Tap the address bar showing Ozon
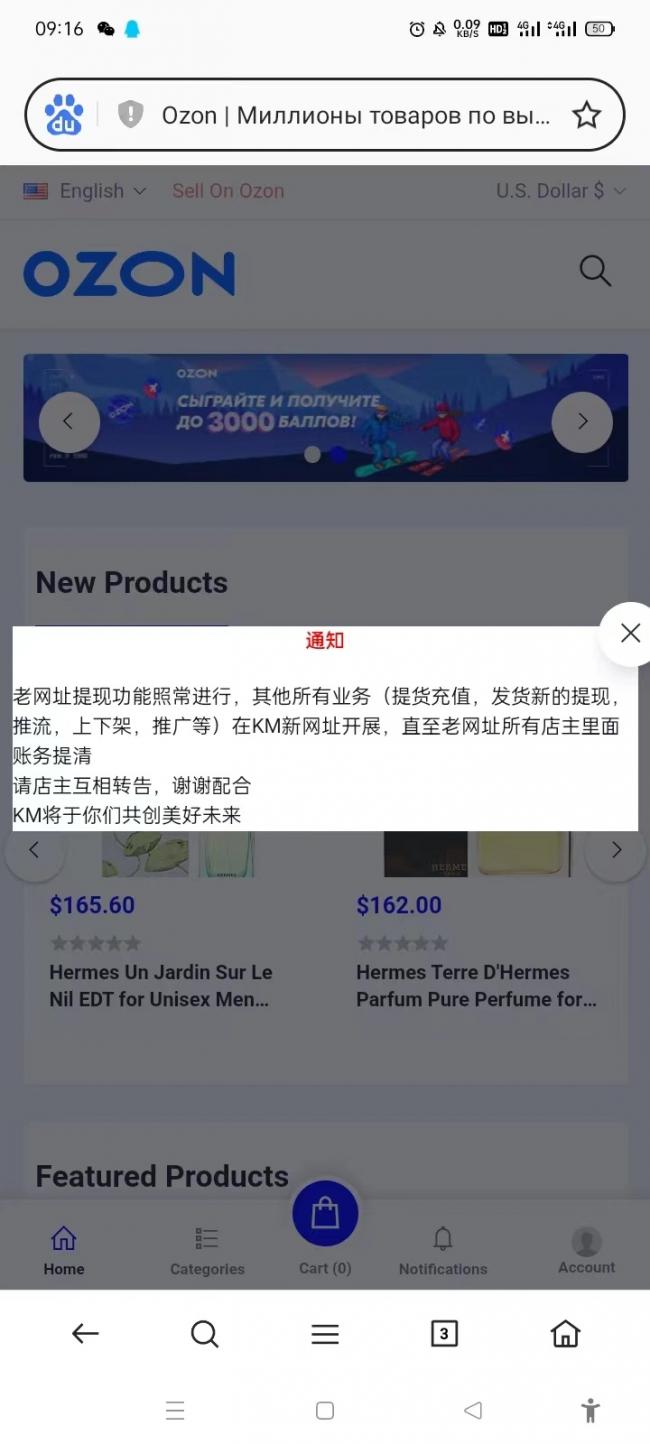Viewport: 650px width, 1444px height. click(x=355, y=115)
